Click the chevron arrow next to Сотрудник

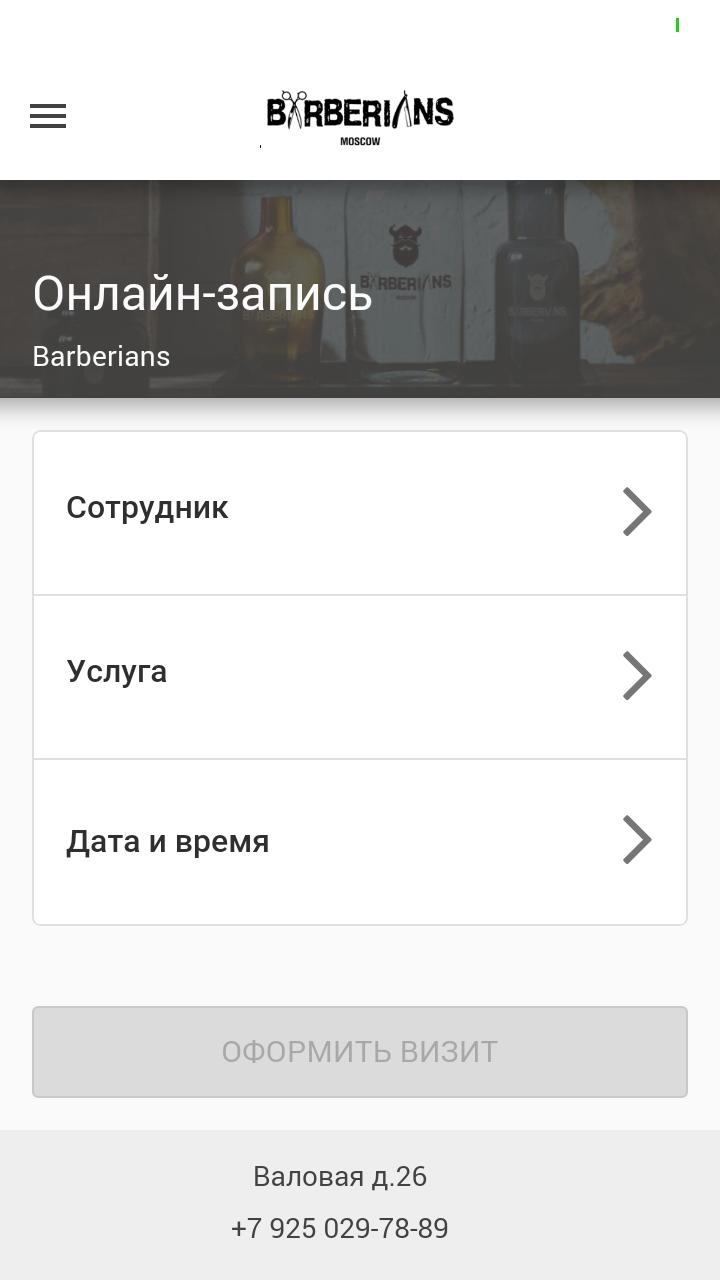tap(637, 511)
